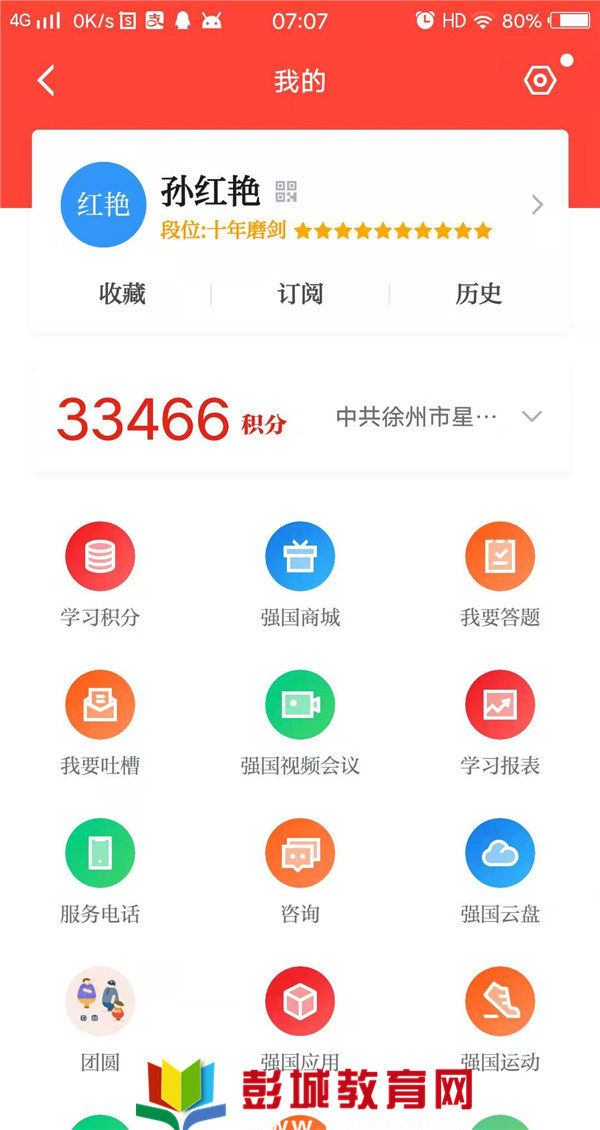This screenshot has height=1130, width=600.
Task: Open 订阅 subscriptions
Action: click(300, 294)
